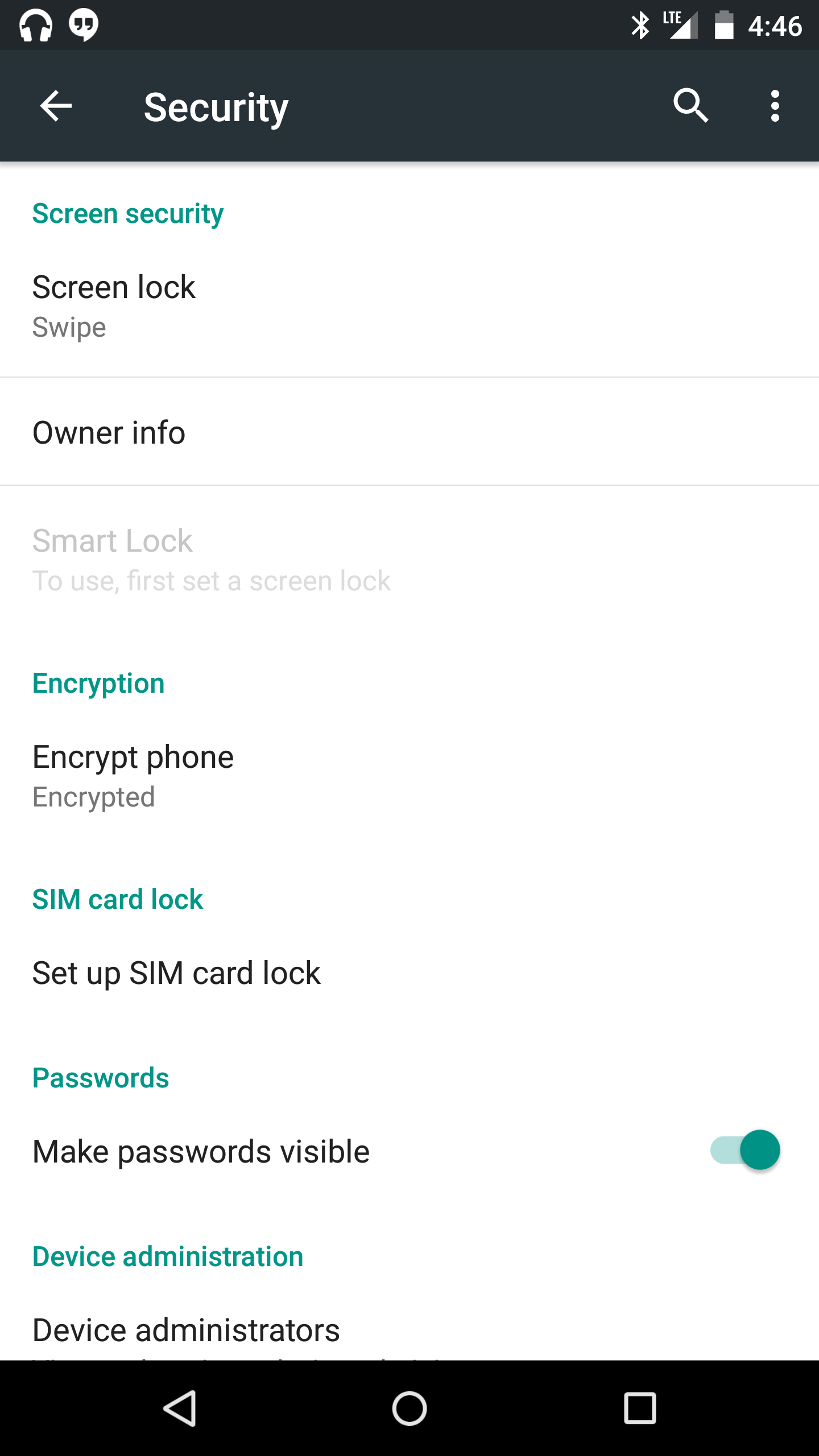Open Device administrators
This screenshot has height=1456, width=819.
pyautogui.click(x=409, y=1331)
